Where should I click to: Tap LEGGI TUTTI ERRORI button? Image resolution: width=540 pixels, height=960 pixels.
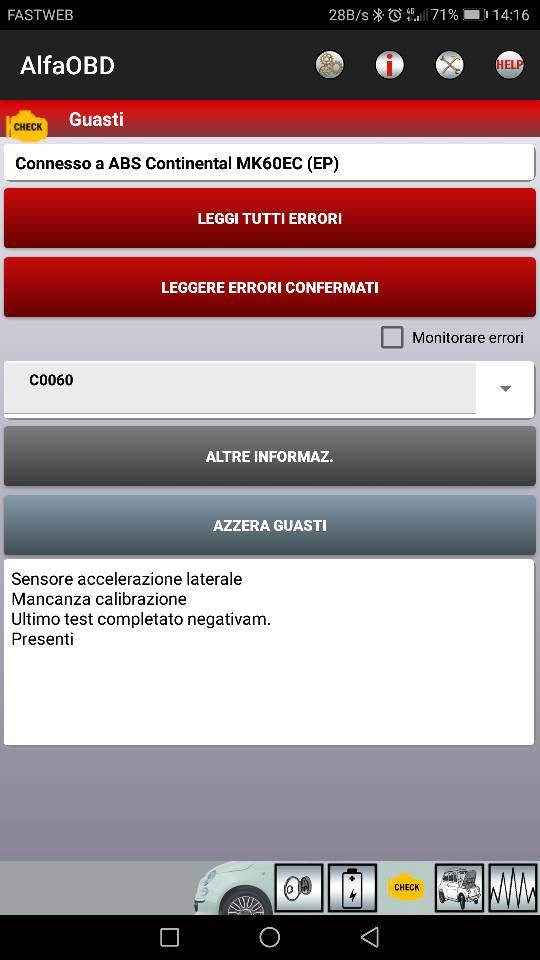(x=269, y=219)
